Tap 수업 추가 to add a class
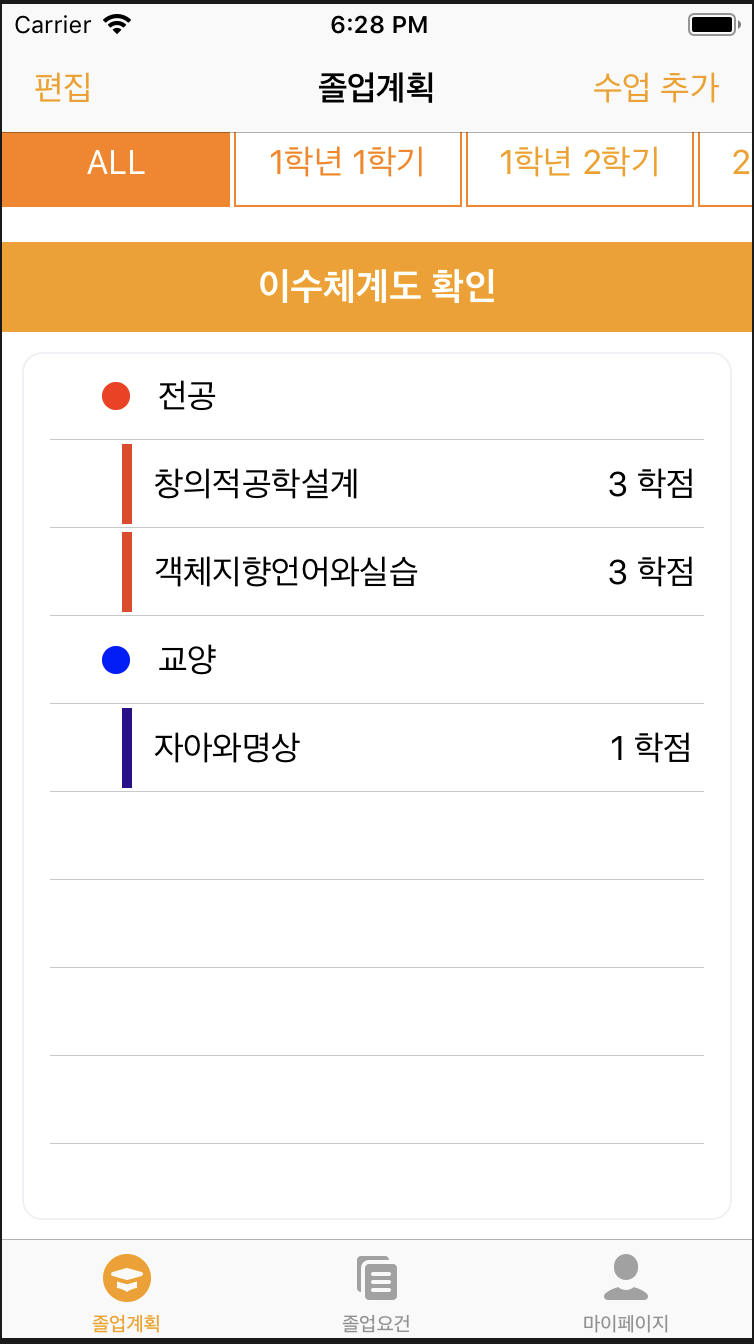 (x=655, y=87)
